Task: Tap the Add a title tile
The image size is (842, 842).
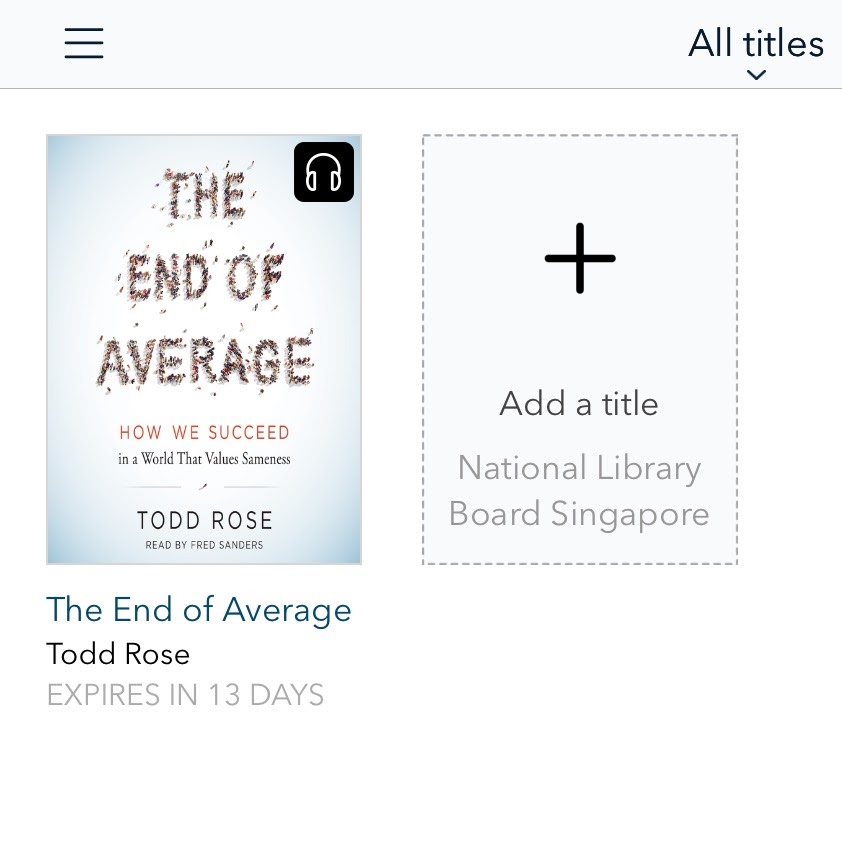Action: pyautogui.click(x=579, y=350)
